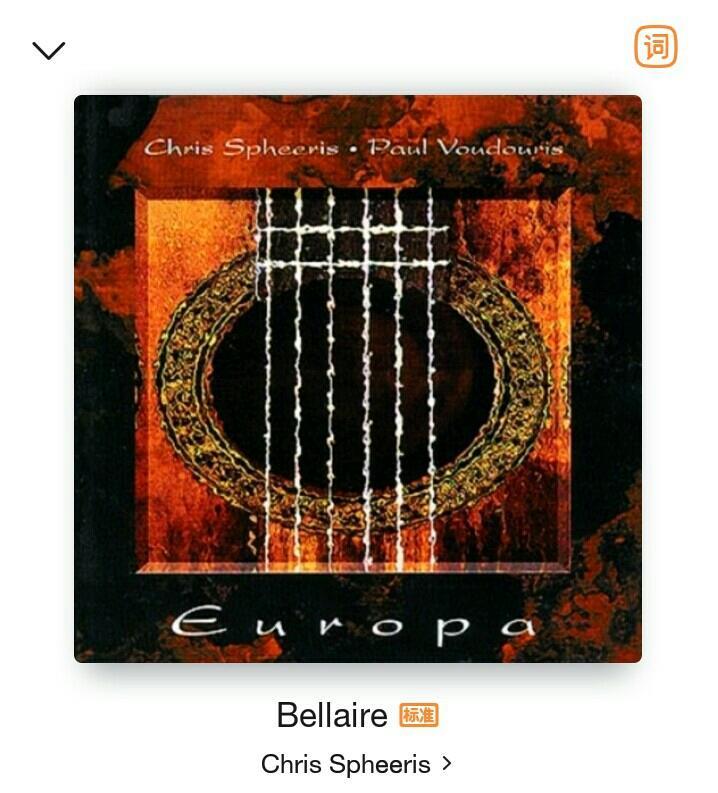Collapse the player with the down arrow
The image size is (718, 793).
[x=48, y=50]
